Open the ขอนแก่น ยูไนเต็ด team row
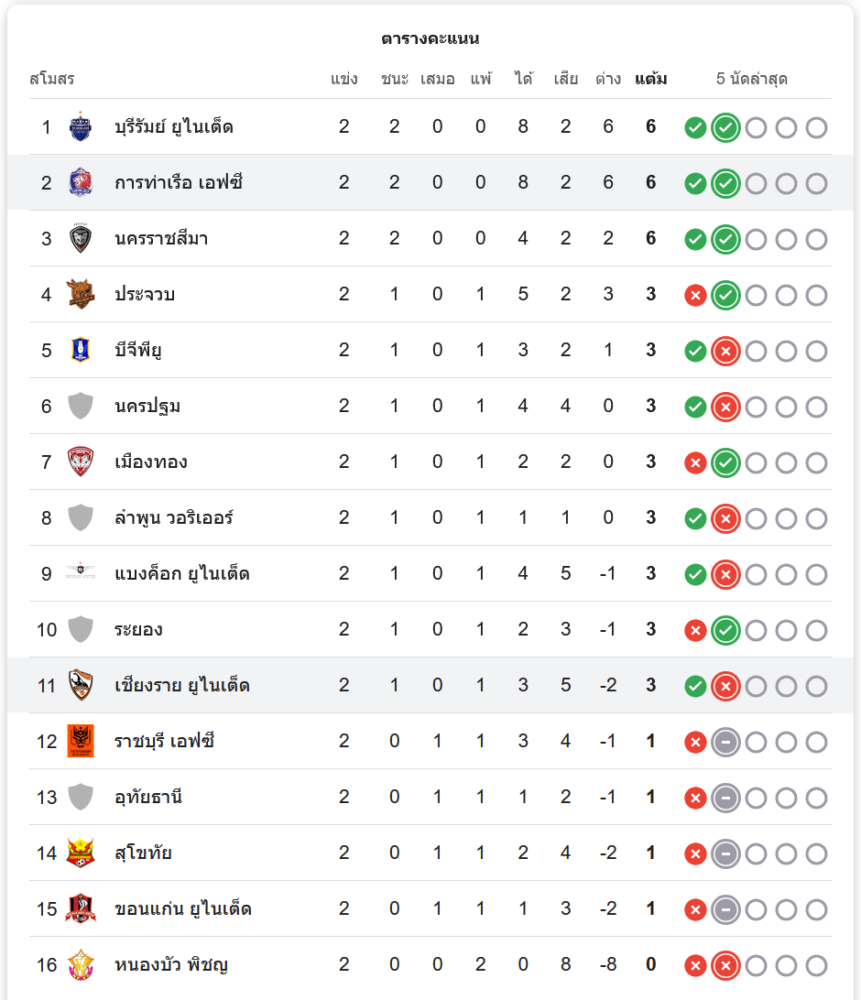861x1000 pixels. 183,909
